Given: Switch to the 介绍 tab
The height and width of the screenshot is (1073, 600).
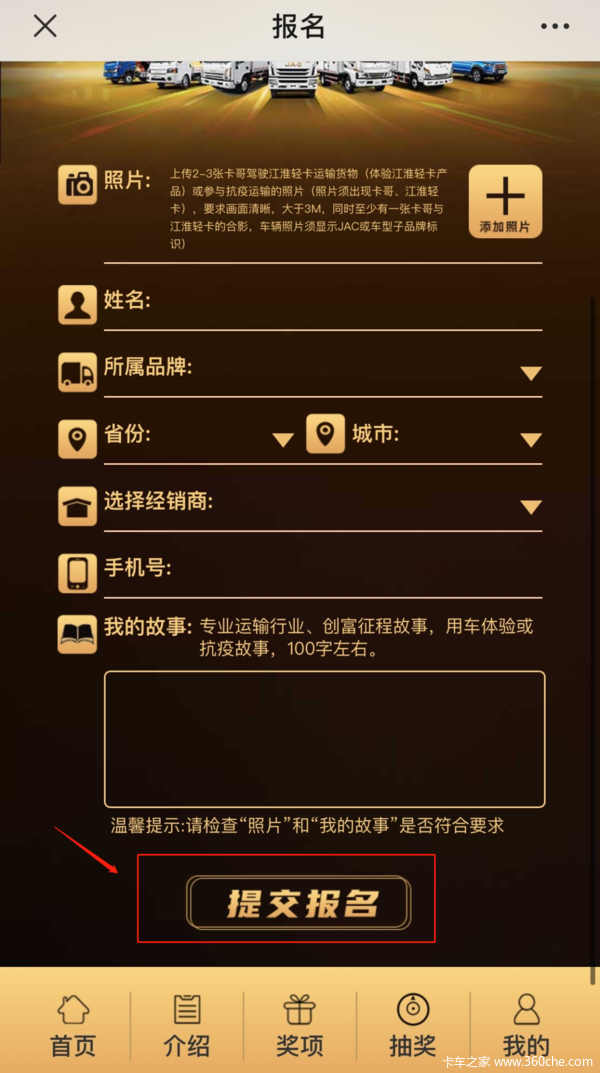Looking at the screenshot, I should [186, 1025].
